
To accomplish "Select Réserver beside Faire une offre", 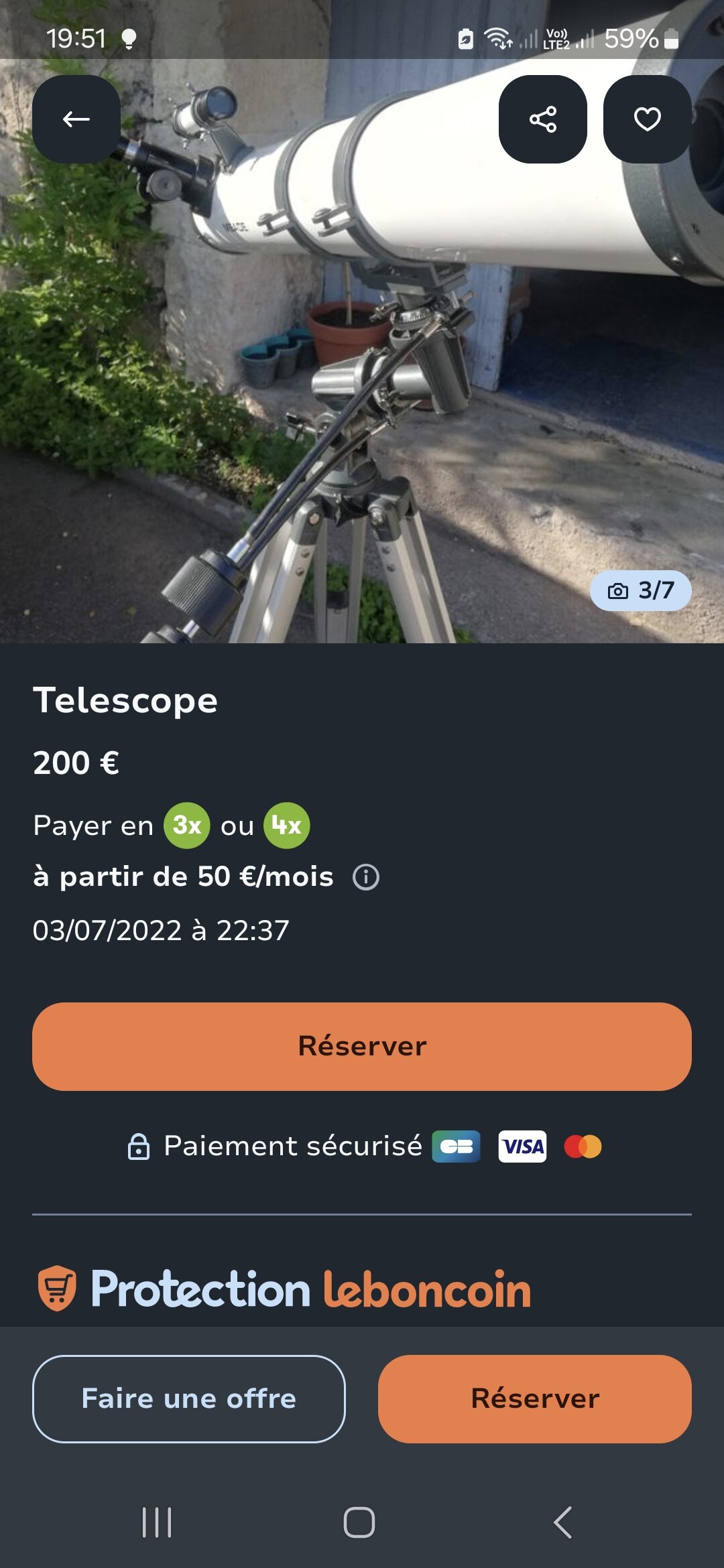I will coord(534,1398).
